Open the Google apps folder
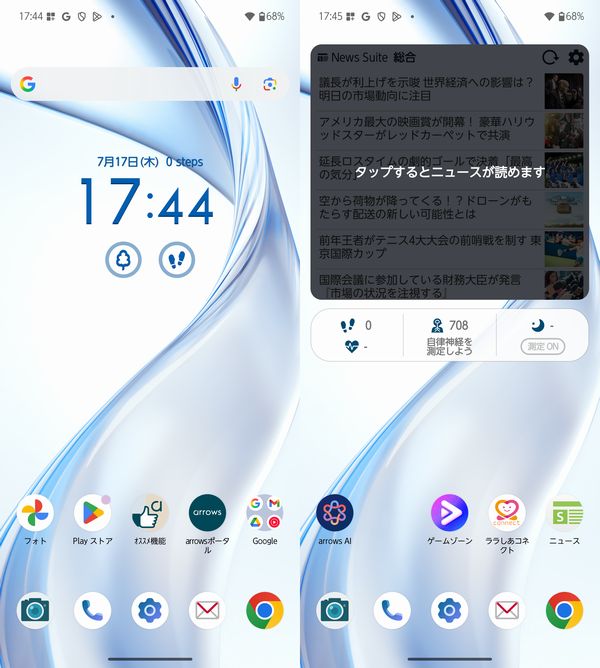The width and height of the screenshot is (600, 668). [265, 513]
